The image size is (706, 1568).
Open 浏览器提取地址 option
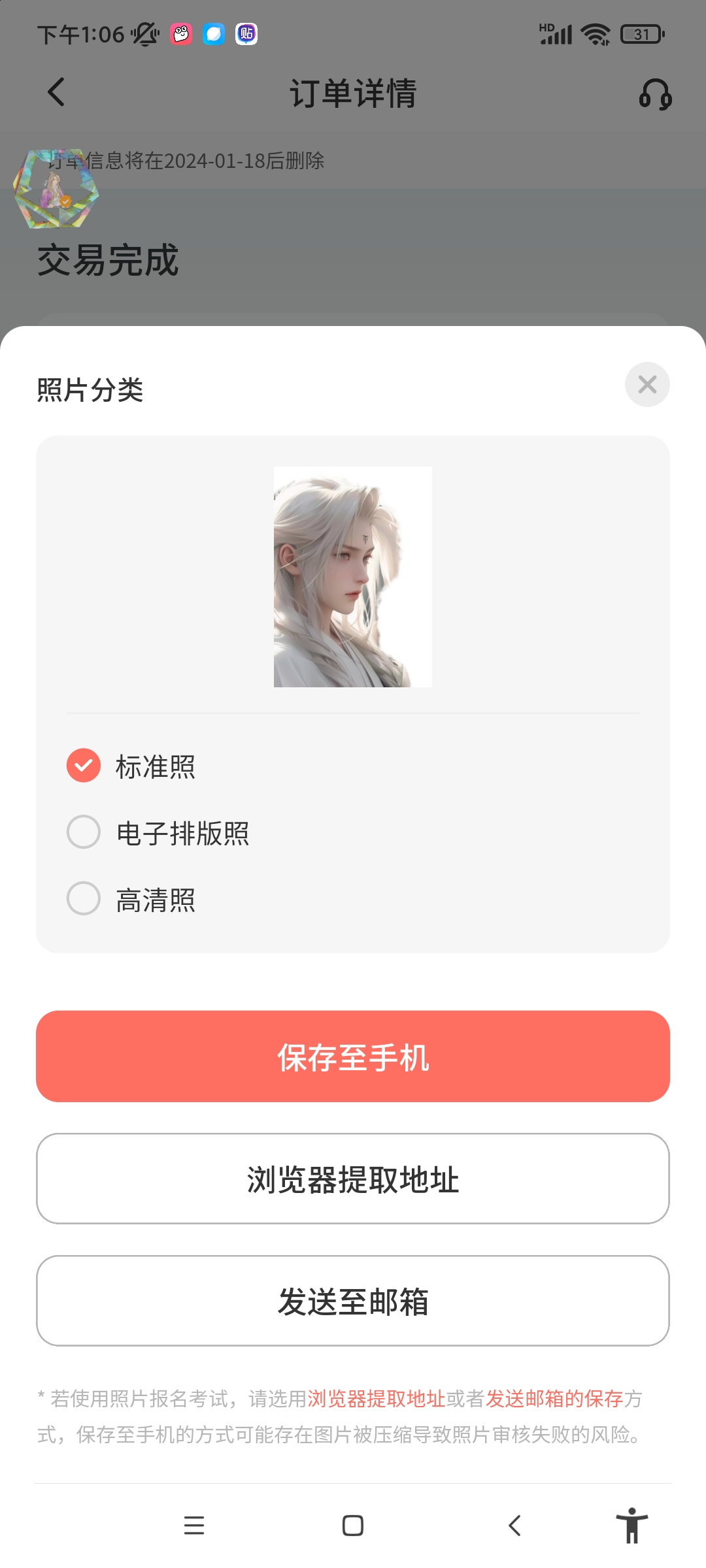[x=353, y=1179]
